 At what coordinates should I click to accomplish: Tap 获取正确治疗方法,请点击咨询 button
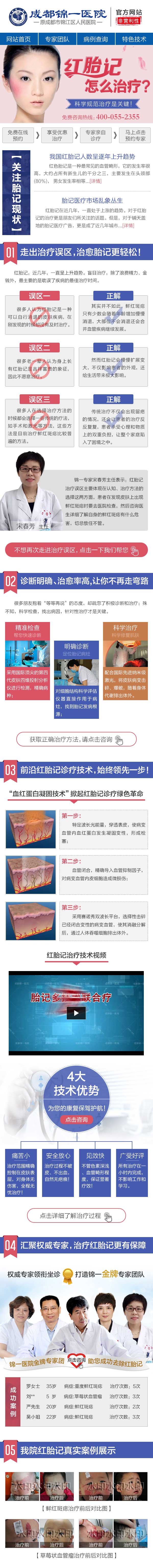point(76,740)
